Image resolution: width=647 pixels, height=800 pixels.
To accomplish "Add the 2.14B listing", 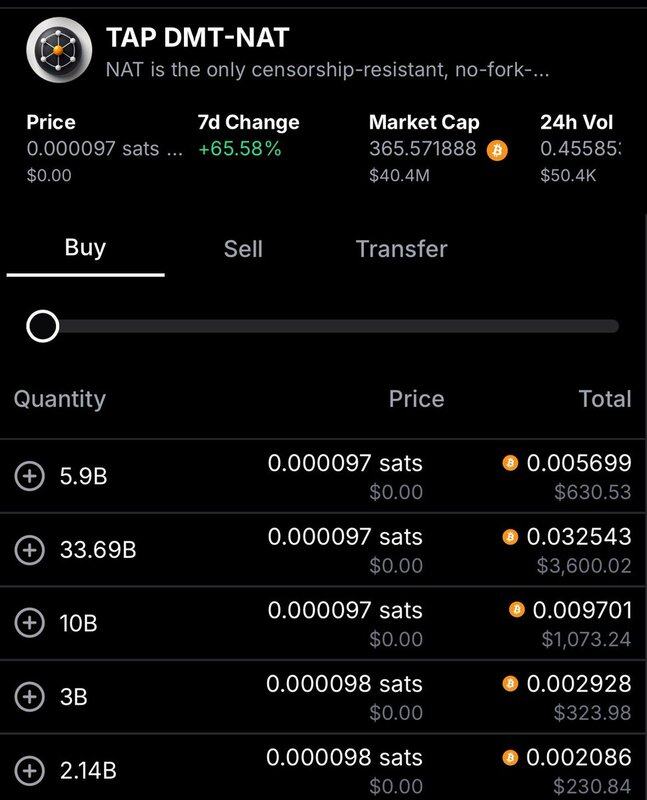I will (30, 770).
